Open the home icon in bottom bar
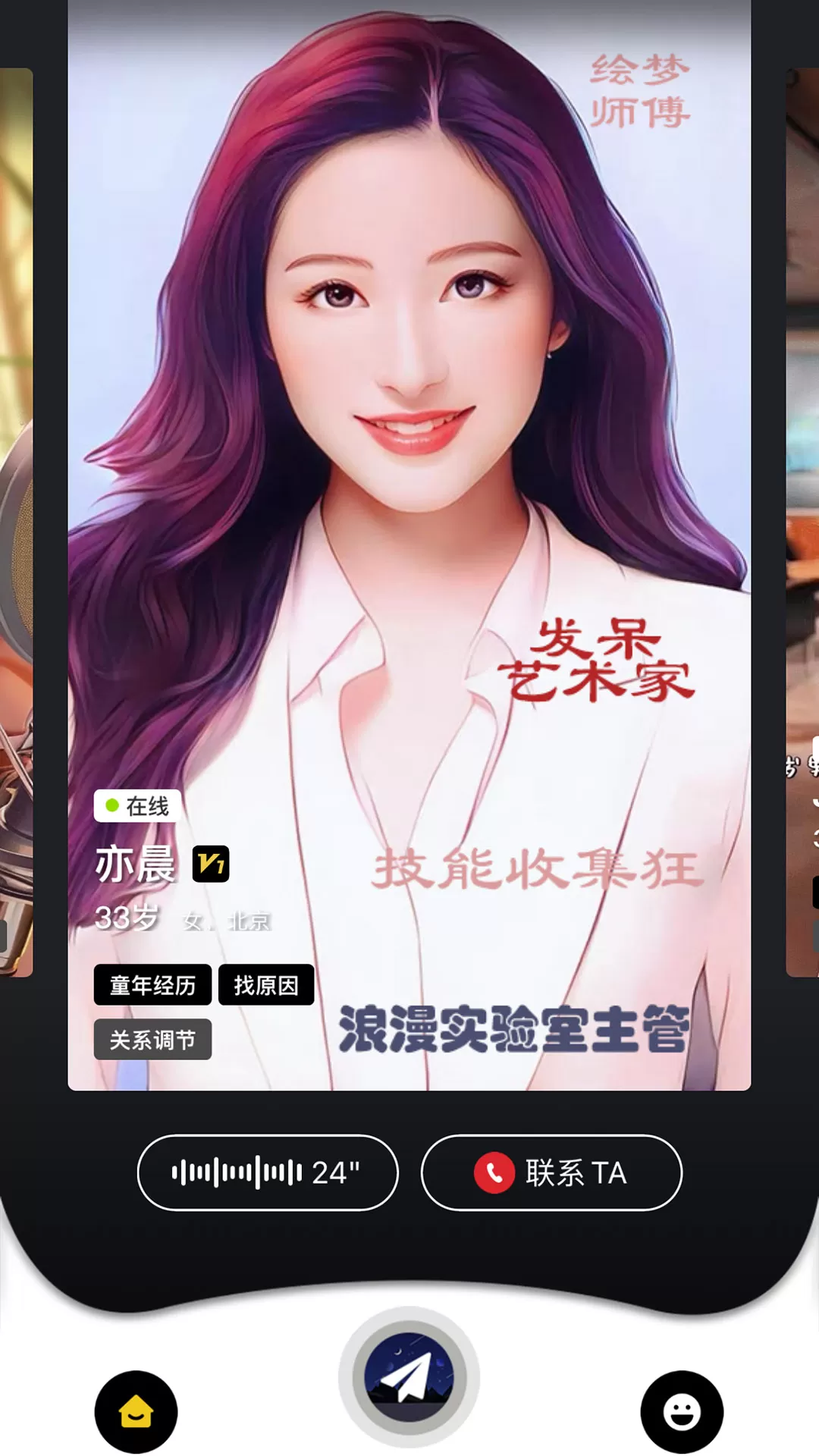The height and width of the screenshot is (1456, 819). [136, 1412]
